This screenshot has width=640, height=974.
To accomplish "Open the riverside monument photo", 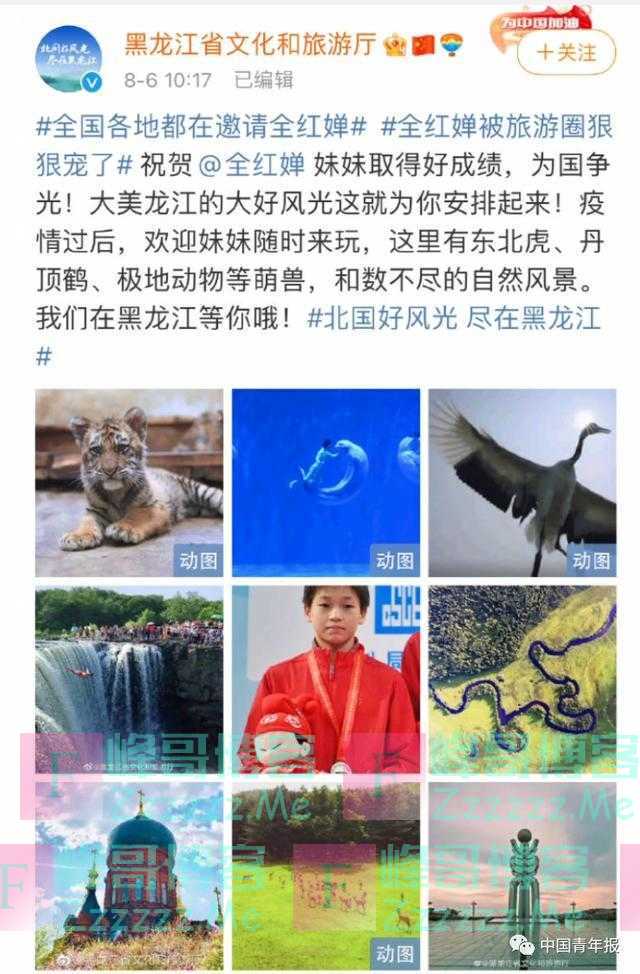I will tap(522, 875).
